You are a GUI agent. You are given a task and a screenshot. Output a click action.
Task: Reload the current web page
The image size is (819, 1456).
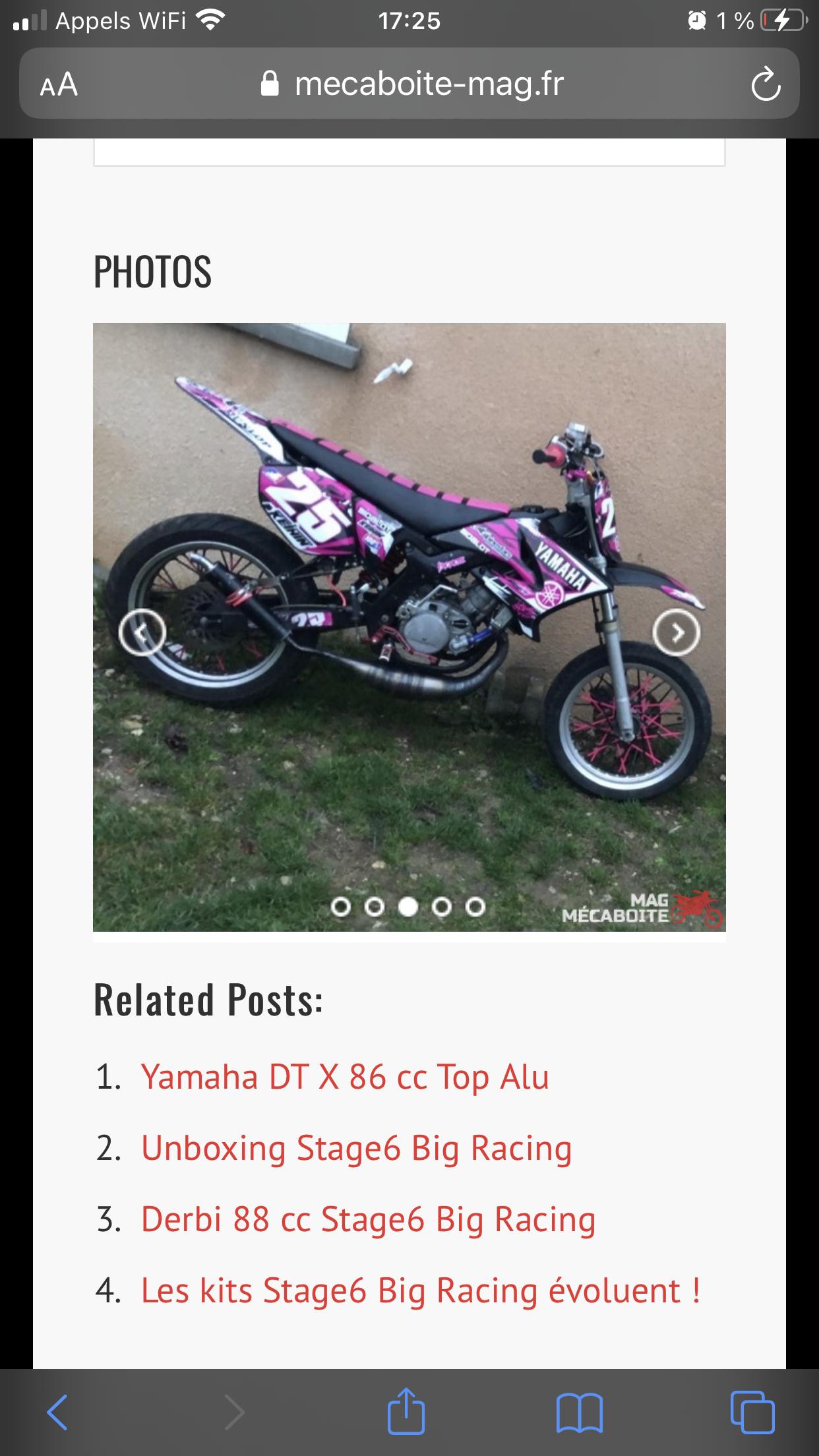click(x=766, y=84)
